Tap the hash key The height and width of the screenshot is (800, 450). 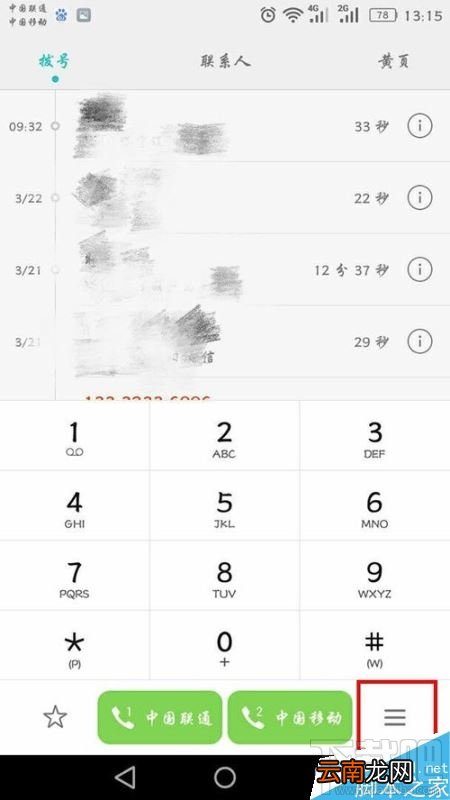pyautogui.click(x=375, y=646)
